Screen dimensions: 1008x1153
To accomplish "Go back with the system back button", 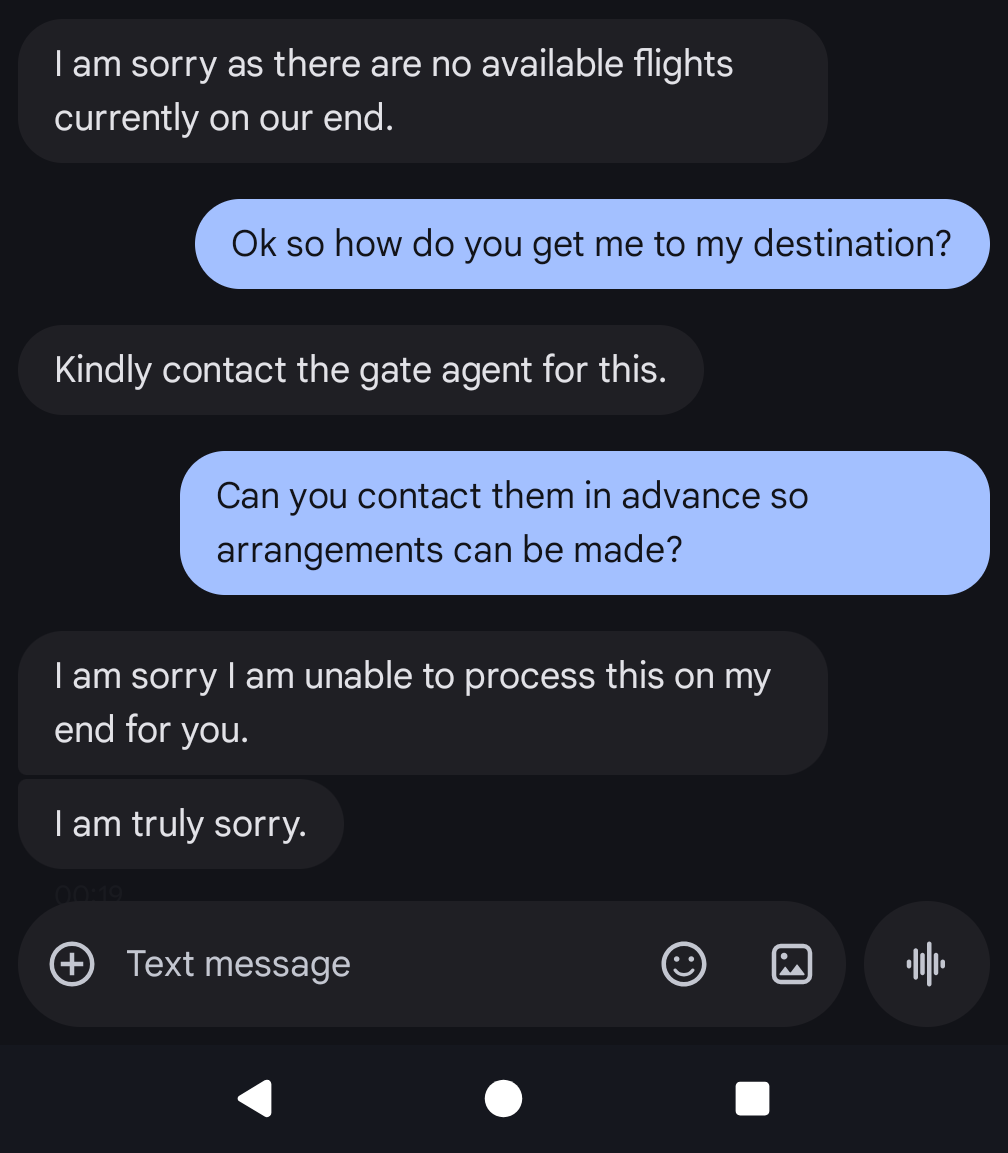I will [255, 1098].
